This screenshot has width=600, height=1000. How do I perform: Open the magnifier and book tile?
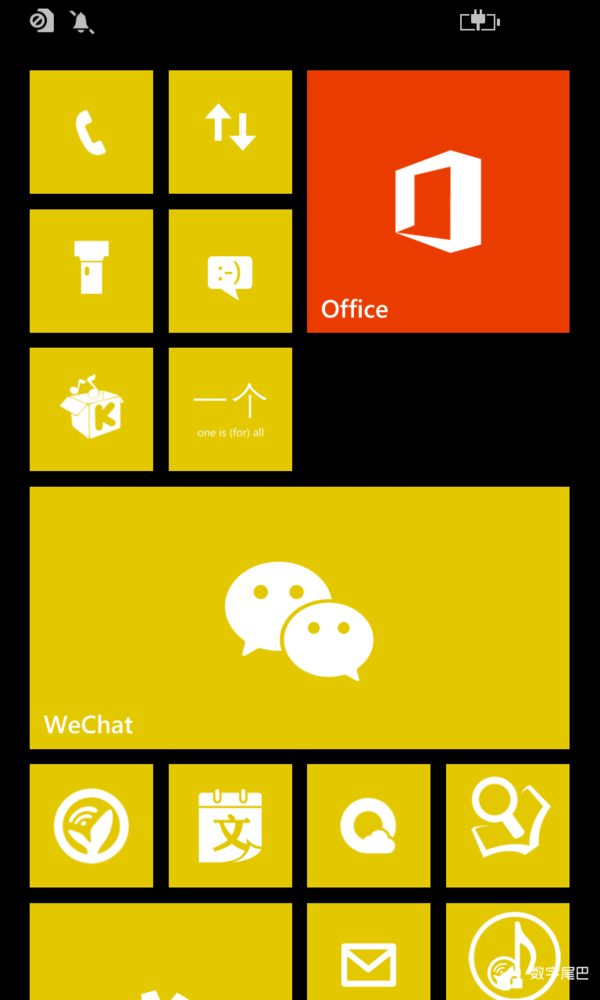click(507, 825)
